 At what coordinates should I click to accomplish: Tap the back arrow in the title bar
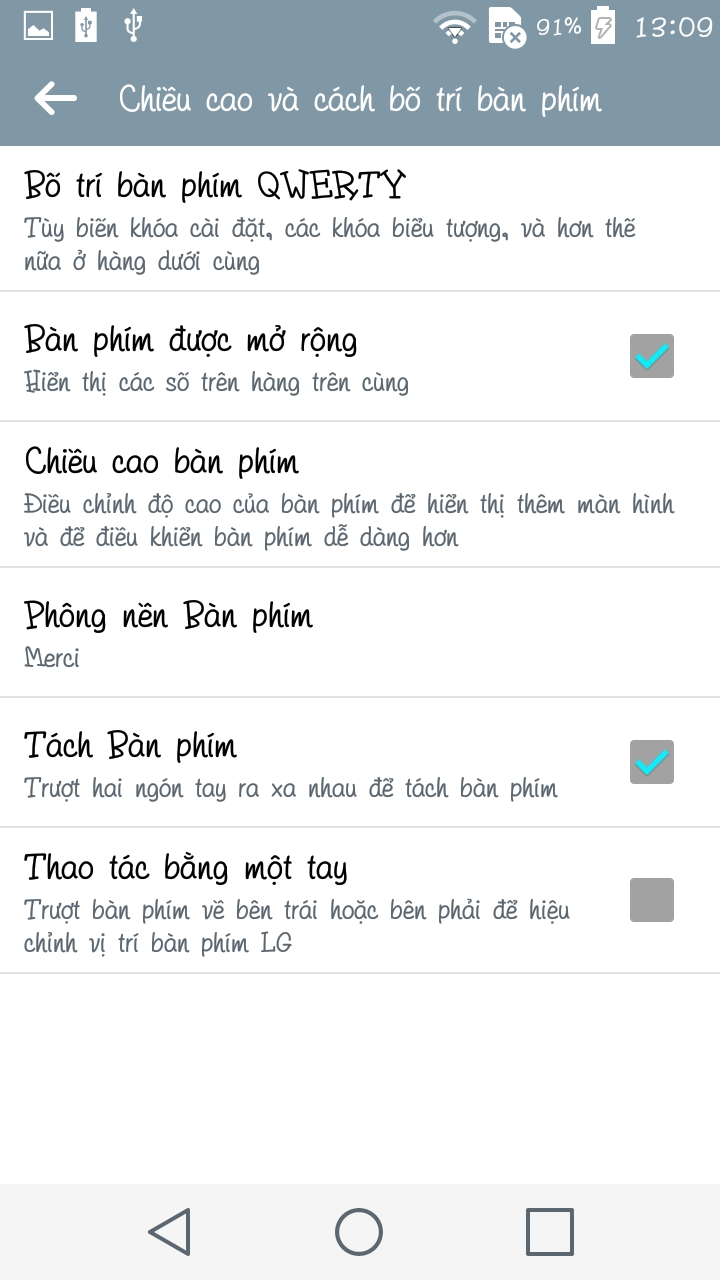coord(55,98)
